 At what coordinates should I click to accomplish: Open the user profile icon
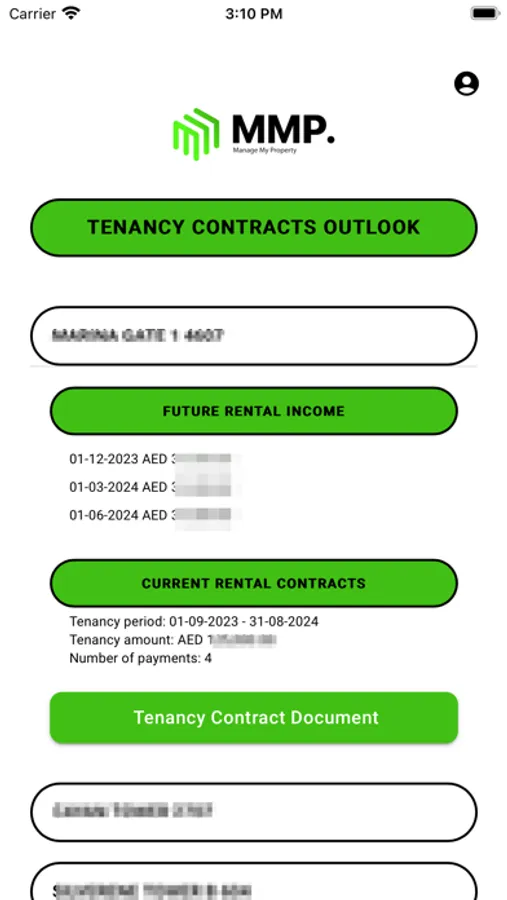tap(466, 83)
